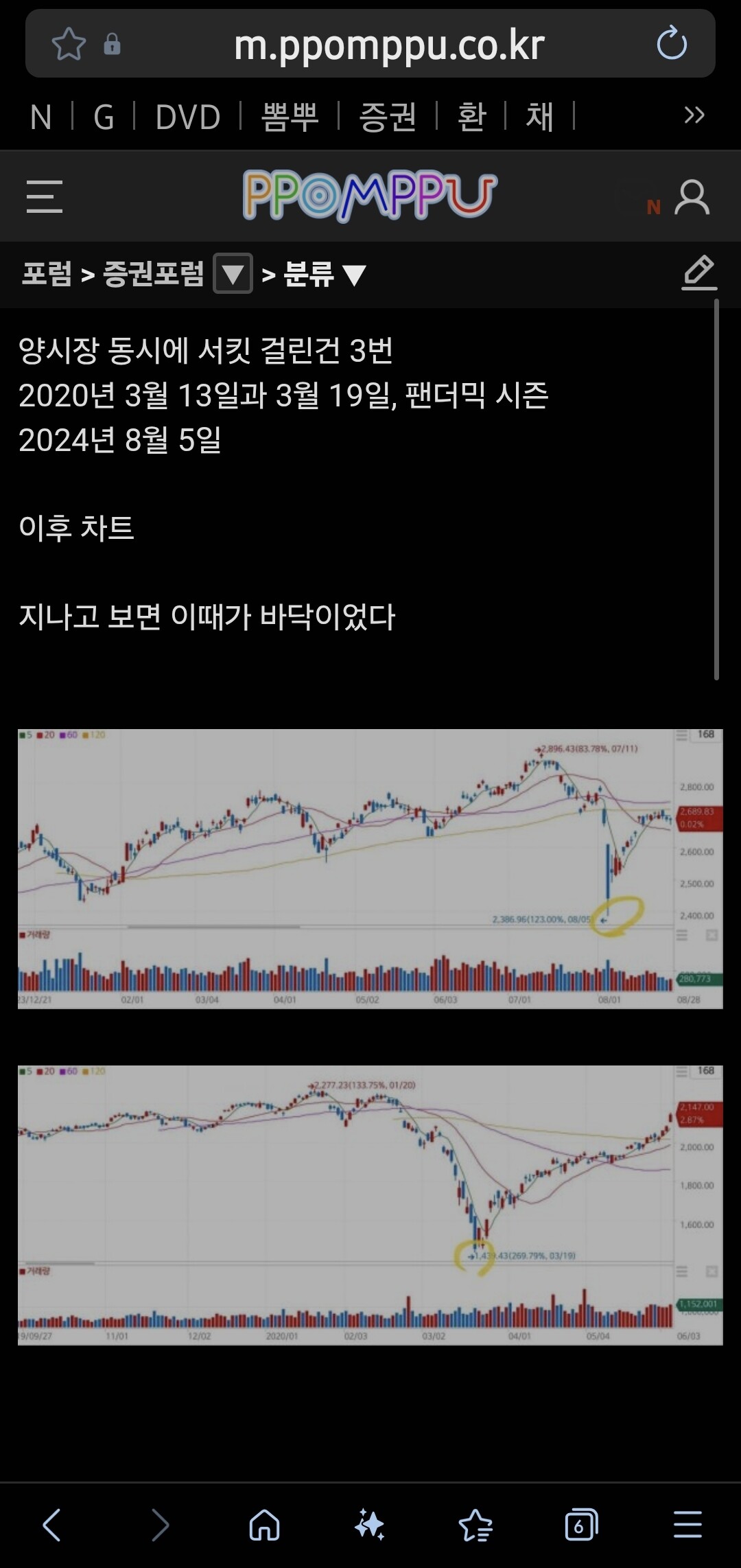Reload the page
Image resolution: width=741 pixels, height=1568 pixels.
click(x=671, y=44)
